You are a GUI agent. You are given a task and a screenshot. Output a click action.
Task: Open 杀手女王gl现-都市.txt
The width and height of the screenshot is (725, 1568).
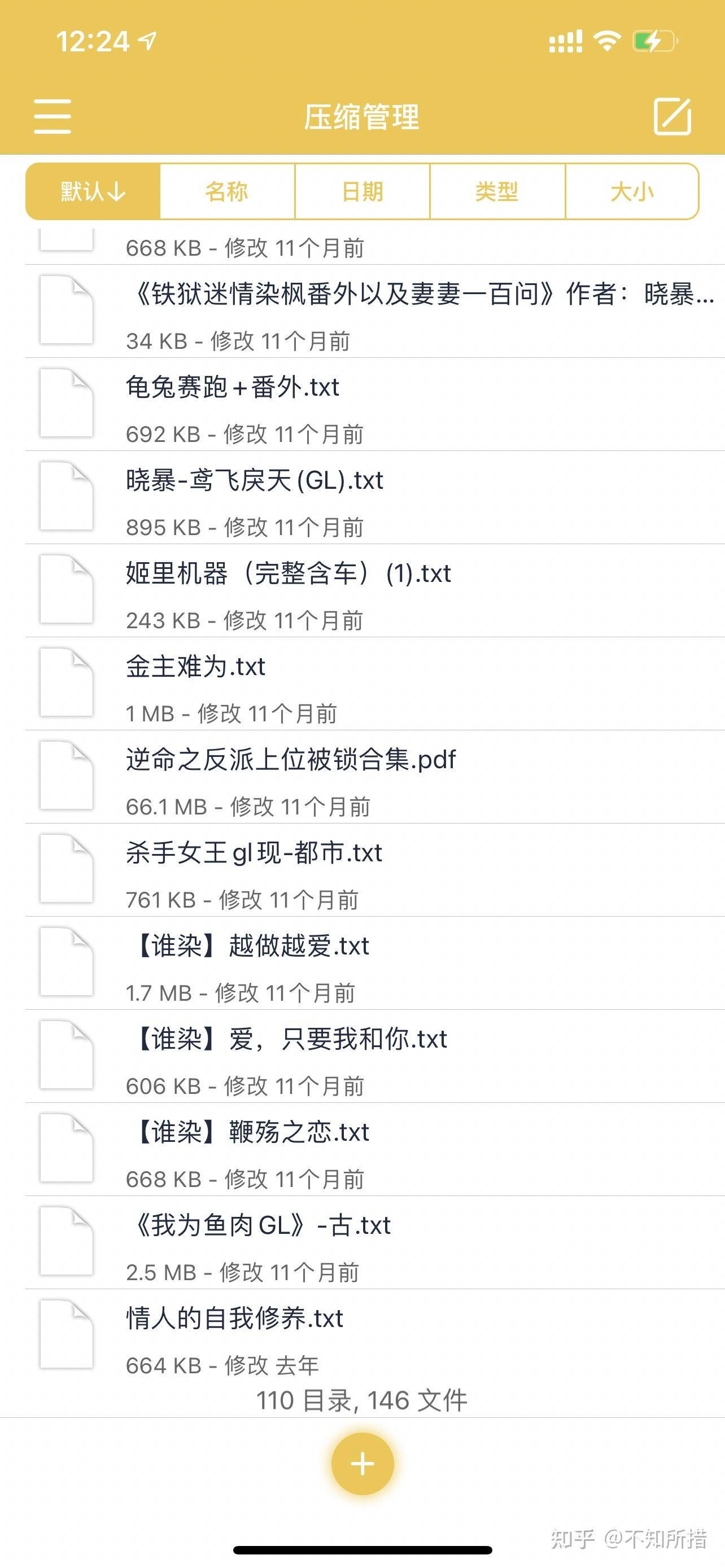pos(254,853)
